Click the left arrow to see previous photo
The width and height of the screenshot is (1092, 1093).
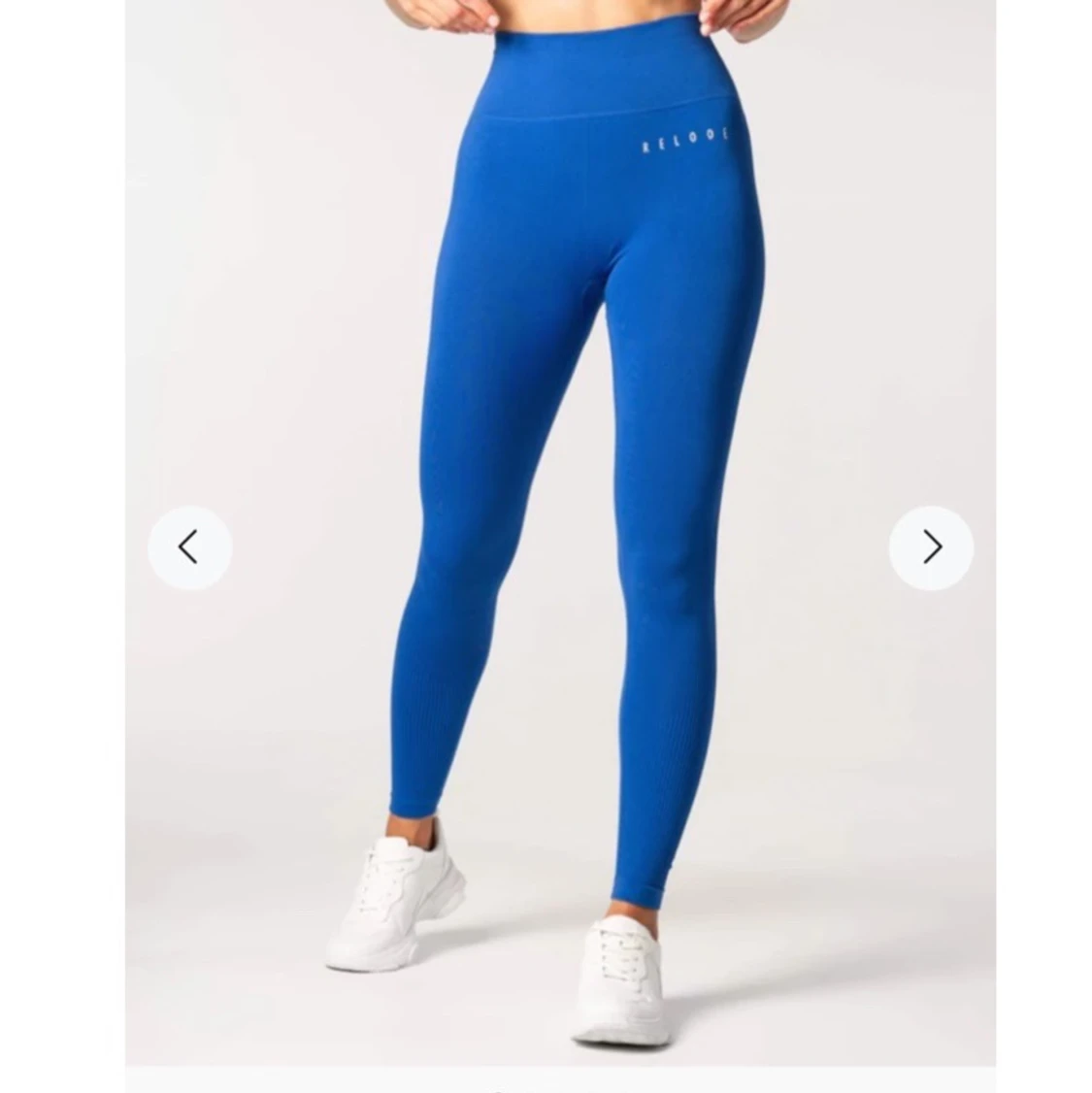(190, 546)
